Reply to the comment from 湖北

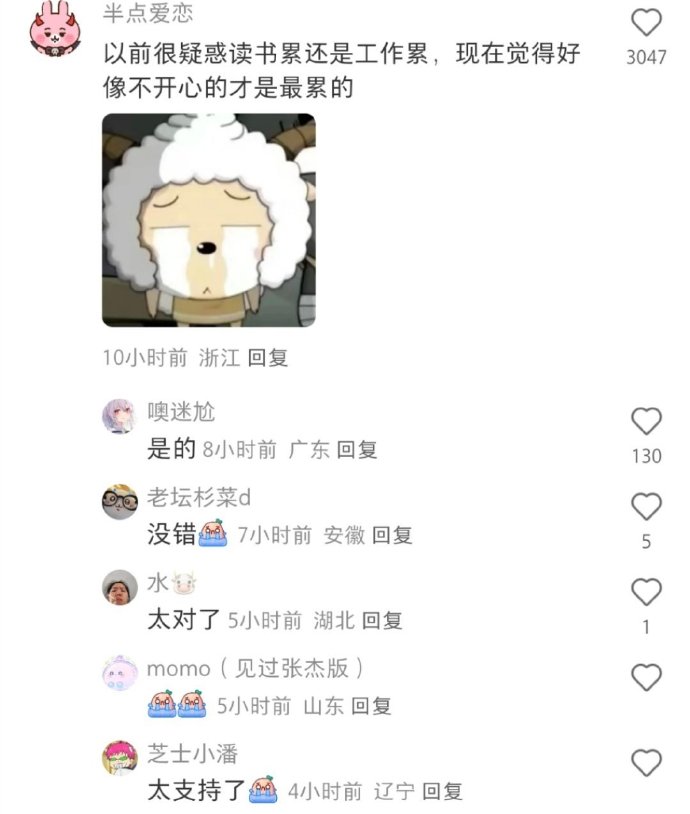click(x=382, y=621)
